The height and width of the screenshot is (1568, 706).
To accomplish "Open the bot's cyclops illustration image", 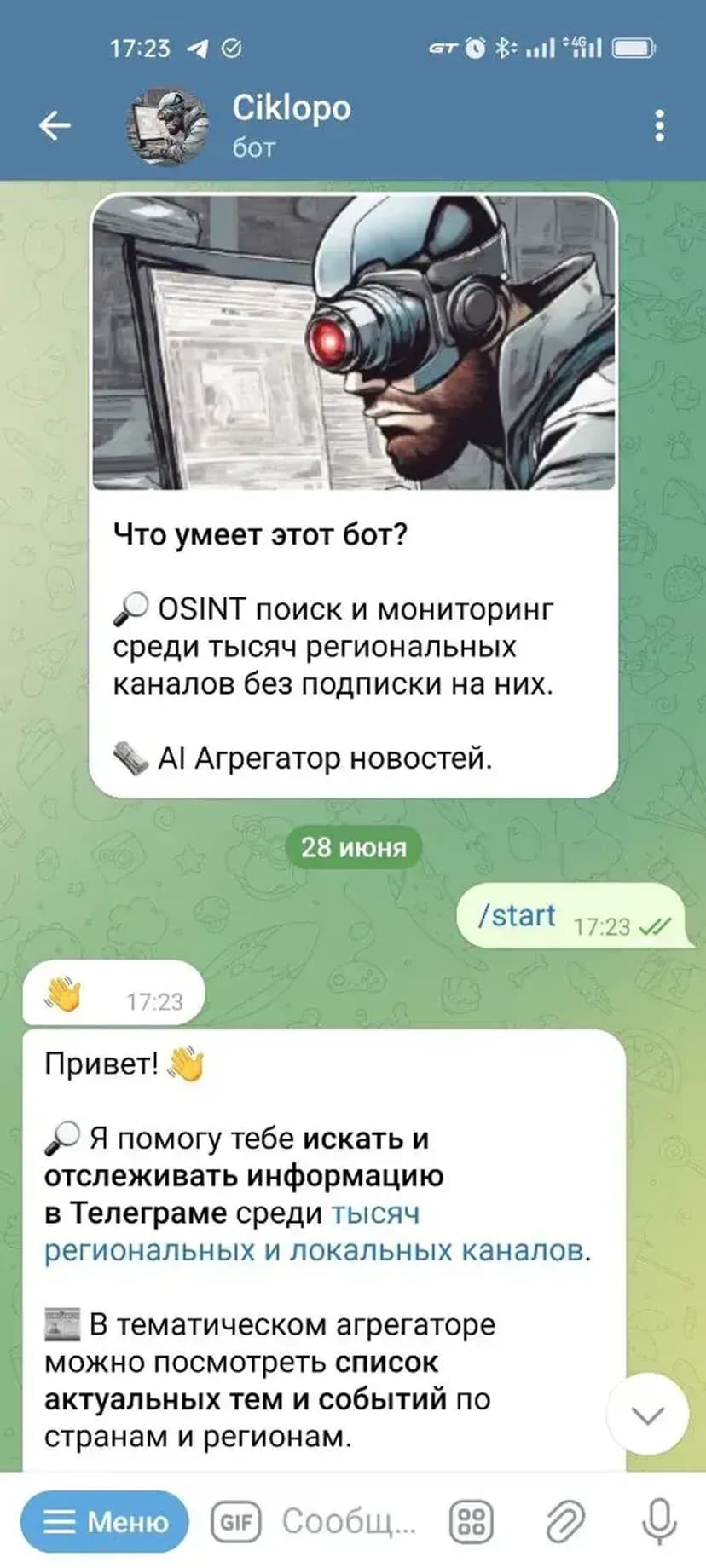I will click(354, 343).
